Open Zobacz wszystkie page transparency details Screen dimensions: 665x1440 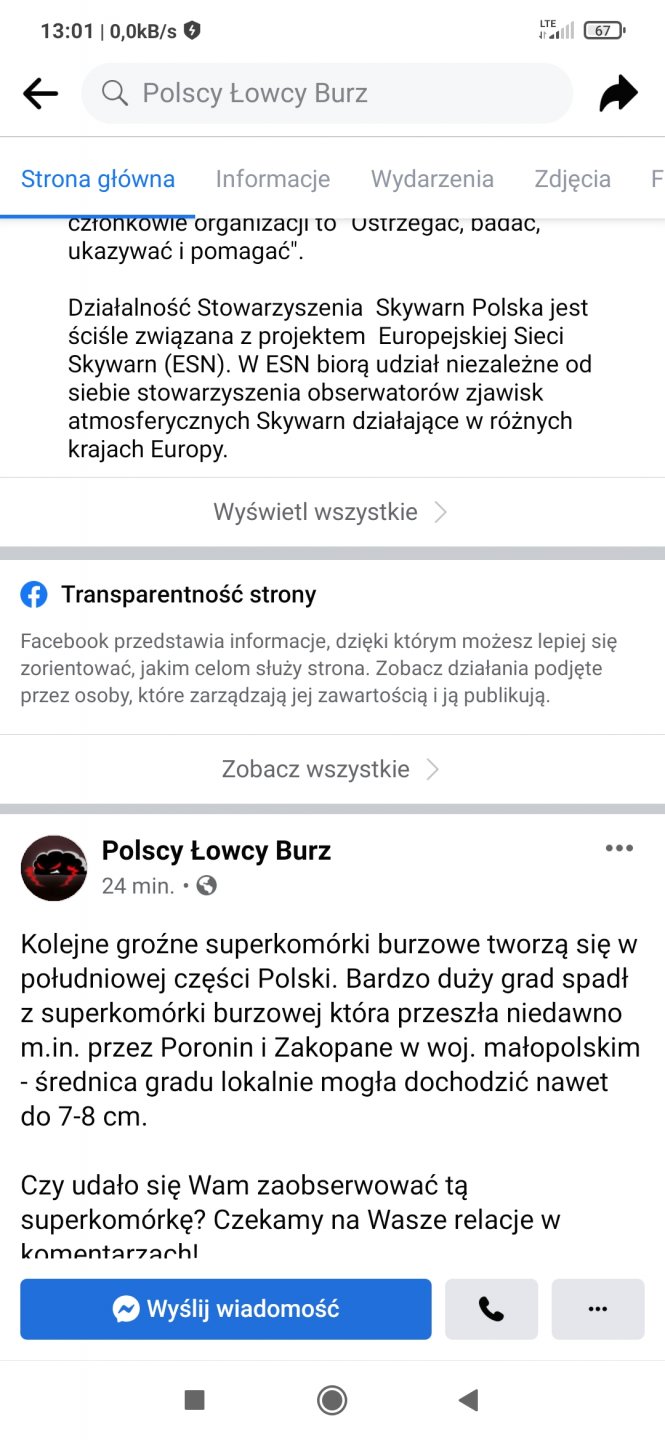tap(331, 769)
